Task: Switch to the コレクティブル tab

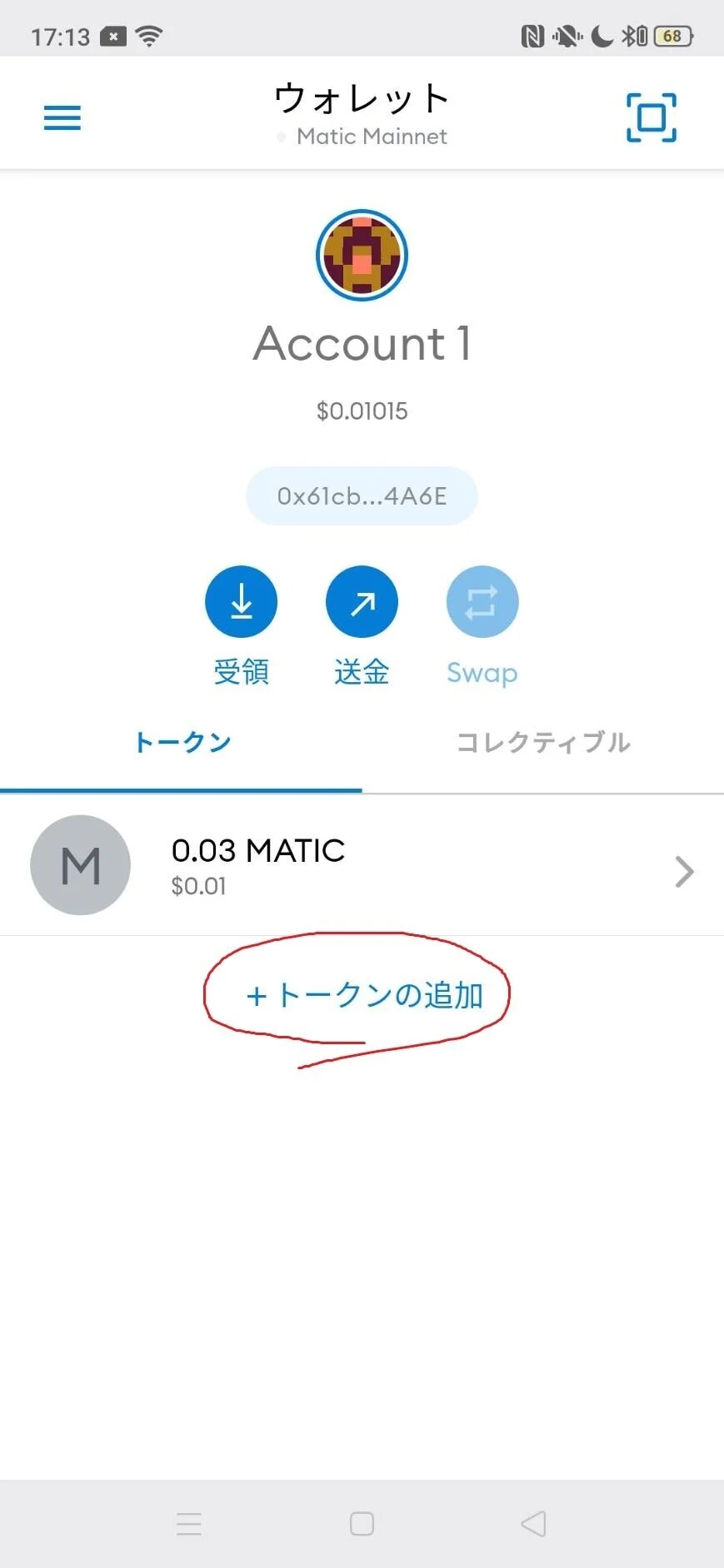Action: [543, 742]
